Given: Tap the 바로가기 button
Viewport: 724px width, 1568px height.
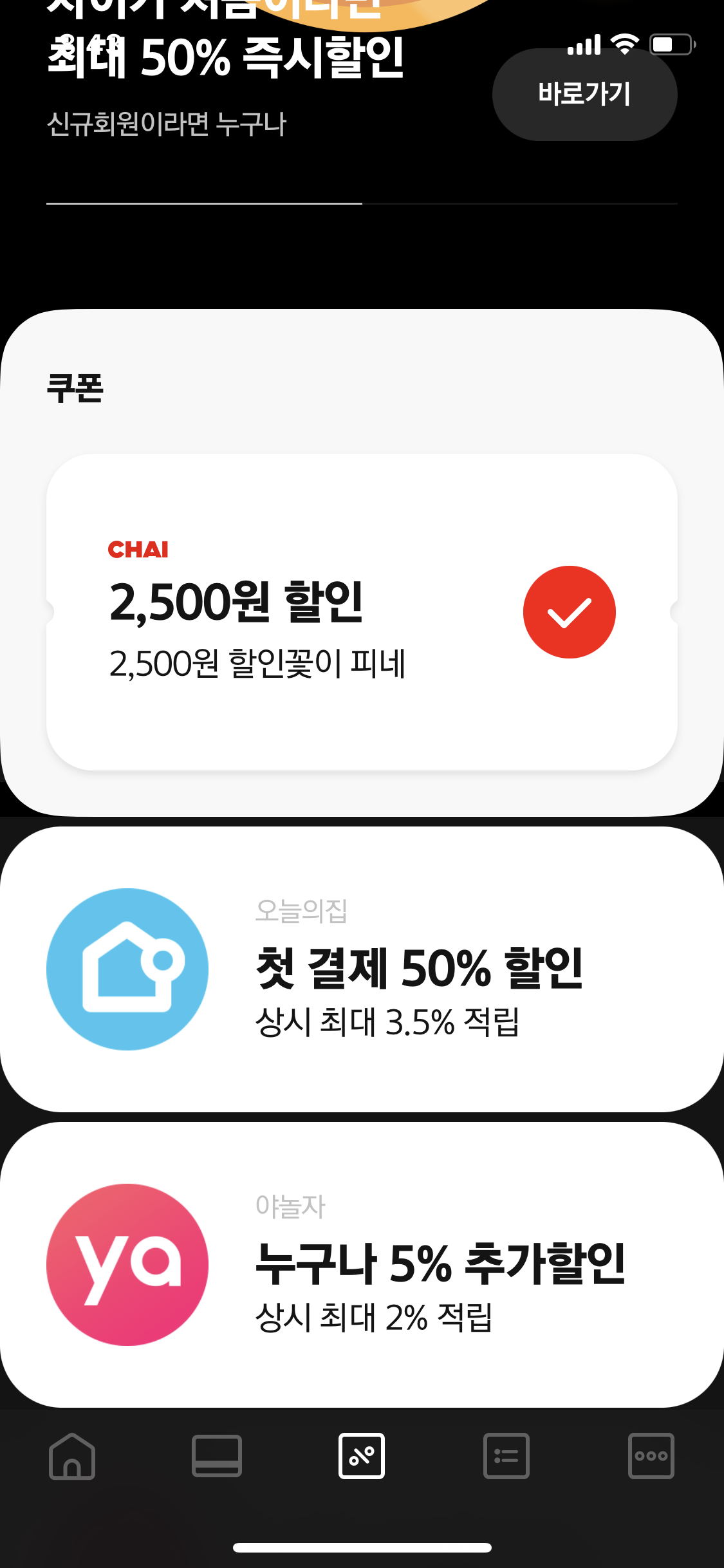Looking at the screenshot, I should 584,94.
